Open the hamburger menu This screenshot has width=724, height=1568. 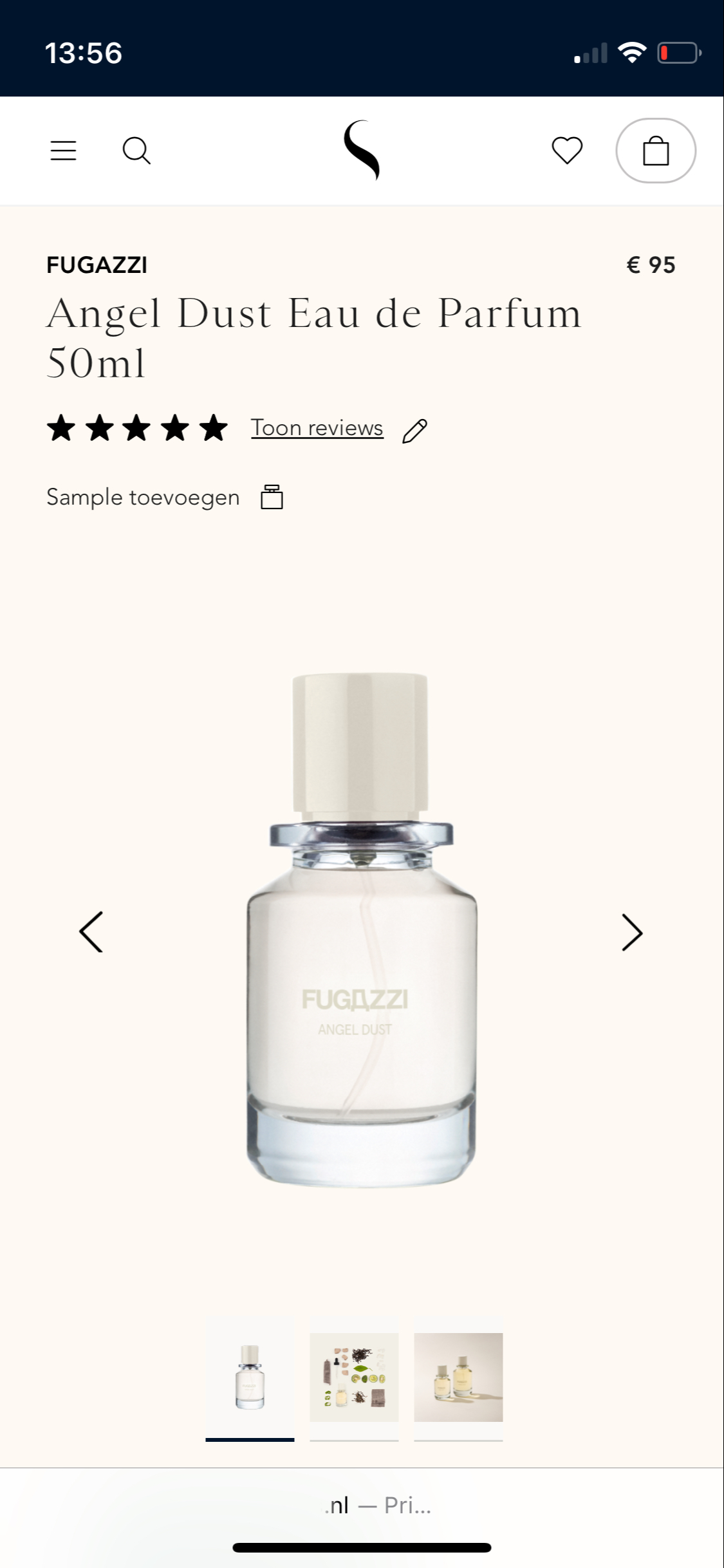point(63,151)
